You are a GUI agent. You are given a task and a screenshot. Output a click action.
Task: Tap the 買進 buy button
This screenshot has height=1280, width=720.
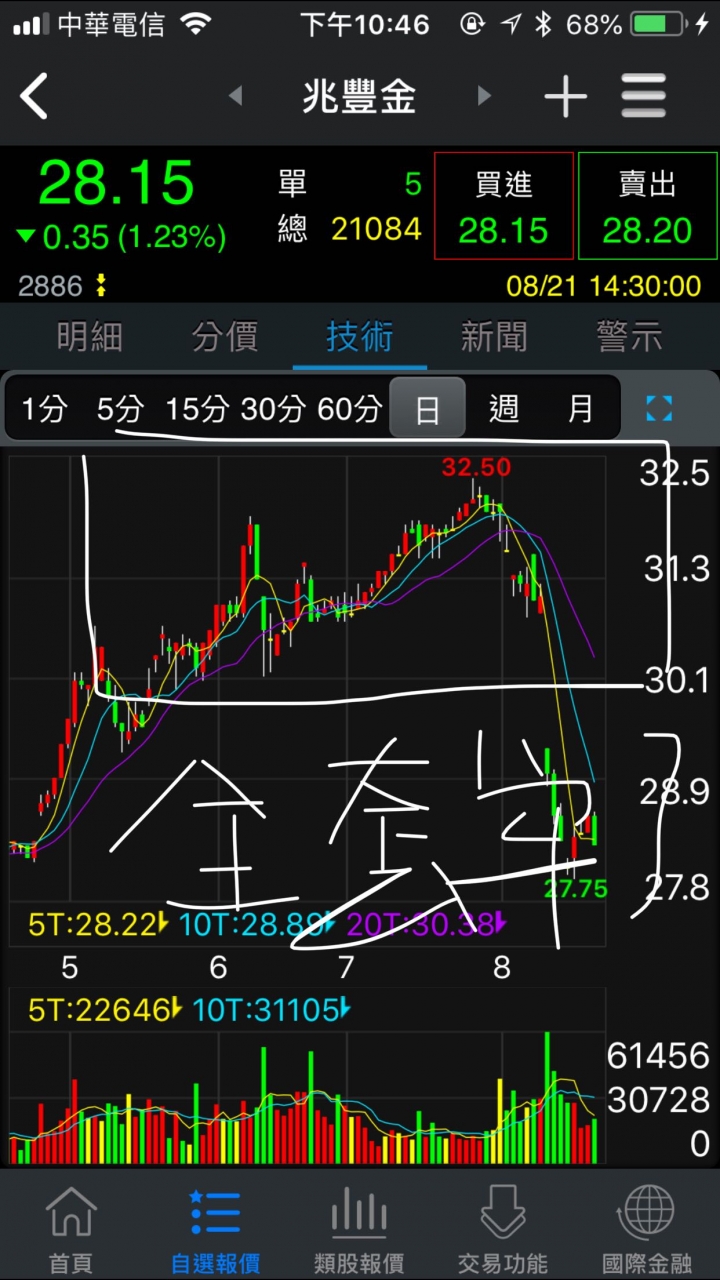[x=504, y=207]
